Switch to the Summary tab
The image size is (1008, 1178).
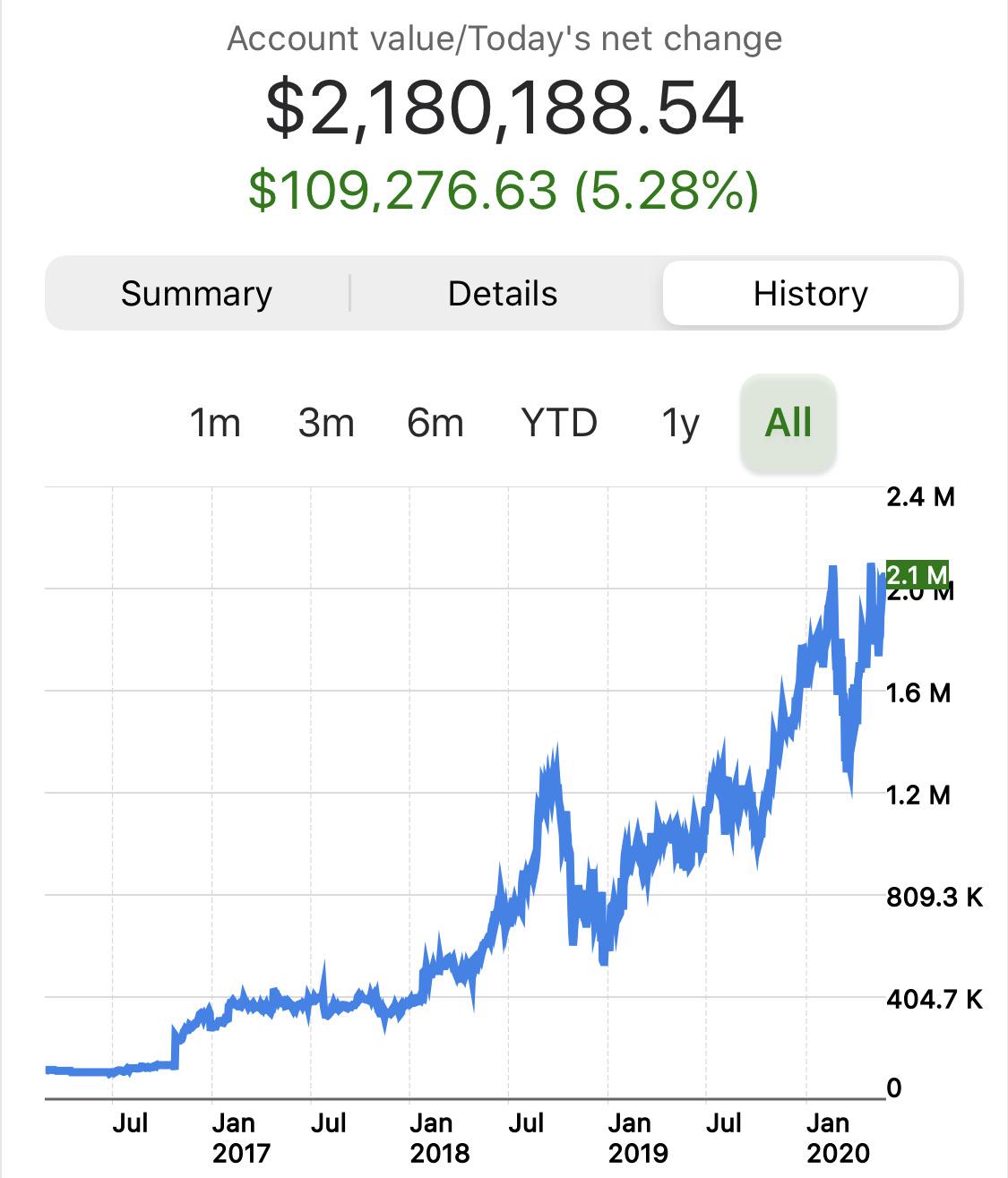tap(197, 293)
